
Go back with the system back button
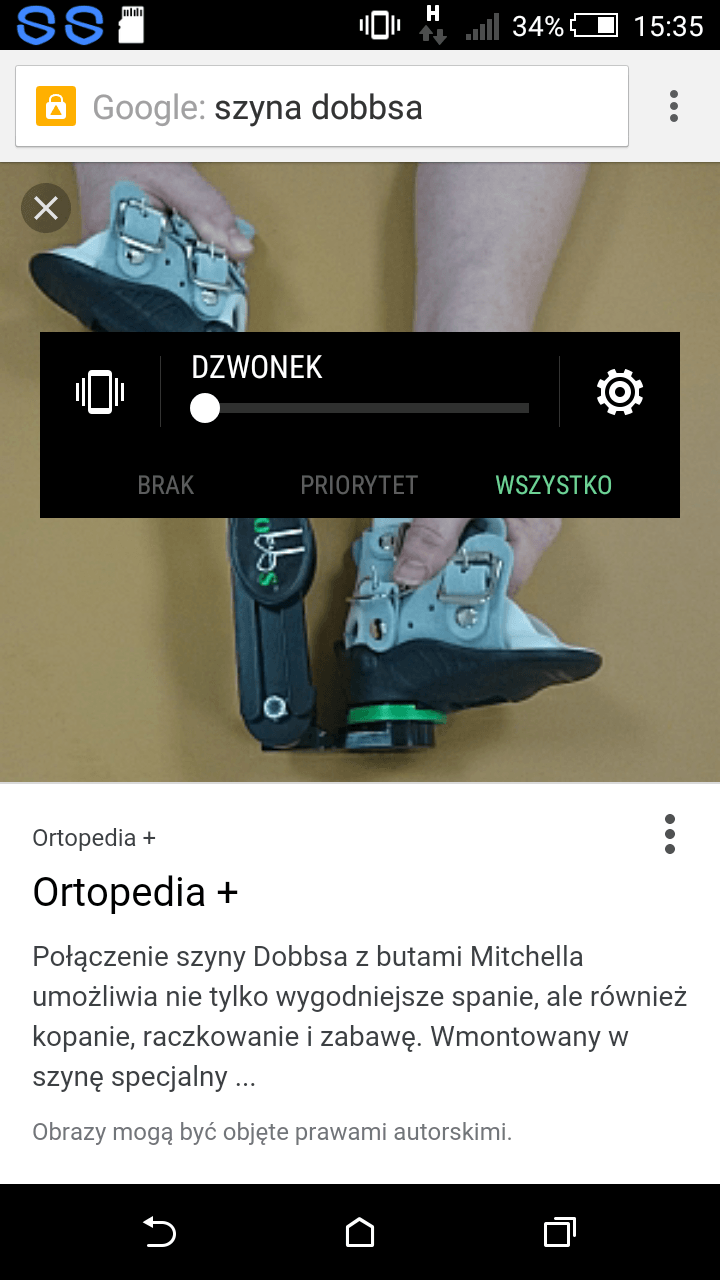click(160, 1232)
